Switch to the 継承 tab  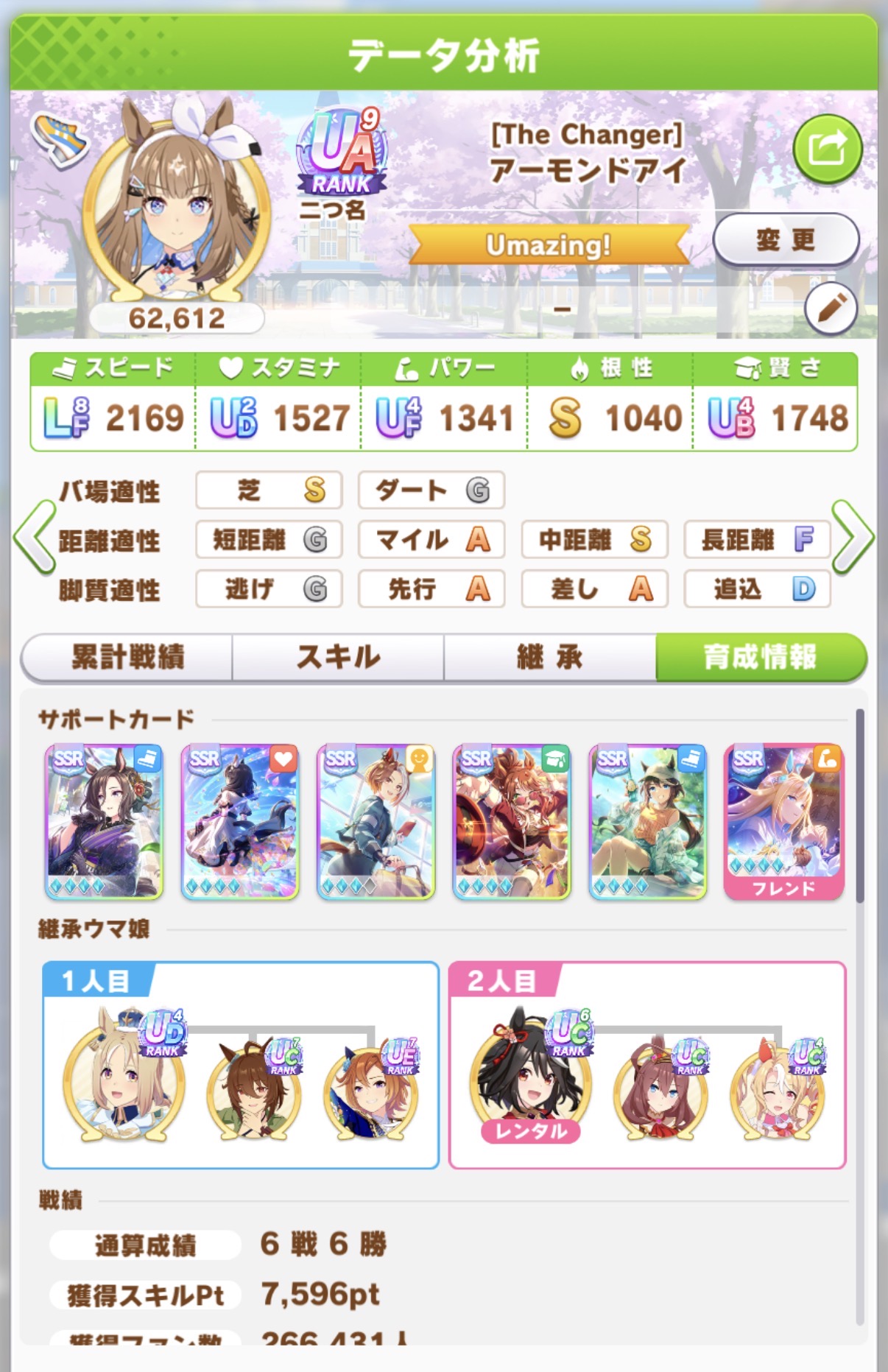(549, 657)
